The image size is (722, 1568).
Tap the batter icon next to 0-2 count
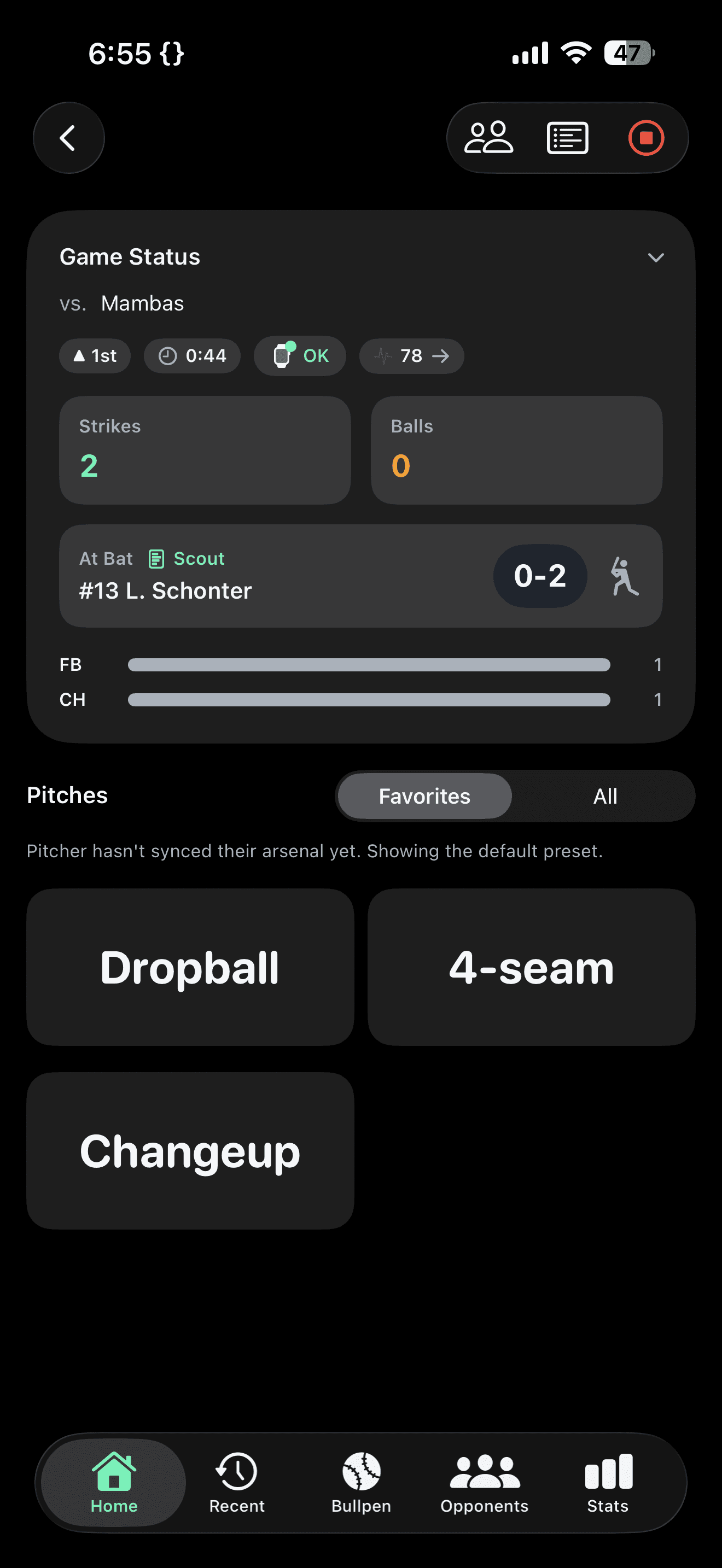click(625, 576)
